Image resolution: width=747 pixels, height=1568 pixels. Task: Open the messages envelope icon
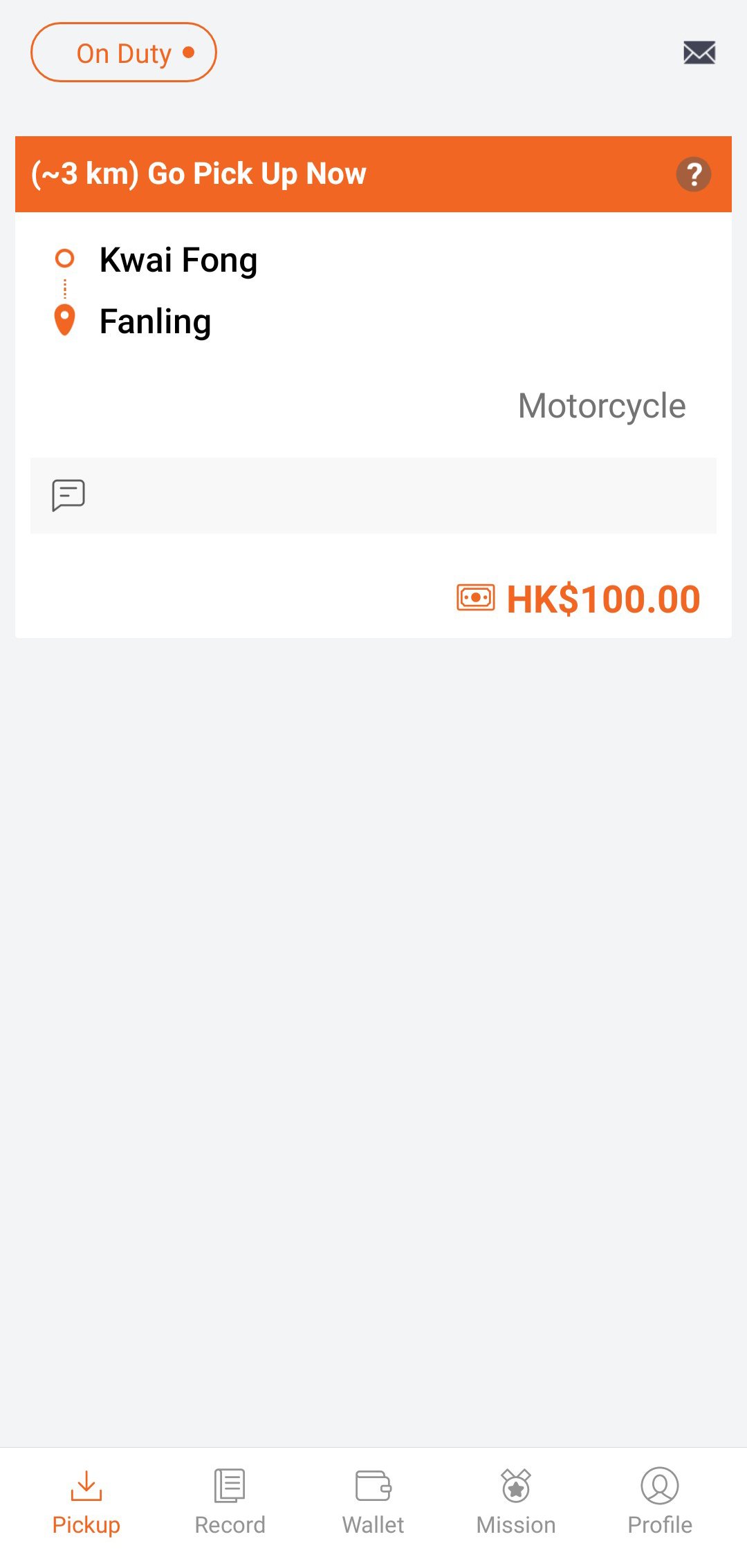[699, 53]
